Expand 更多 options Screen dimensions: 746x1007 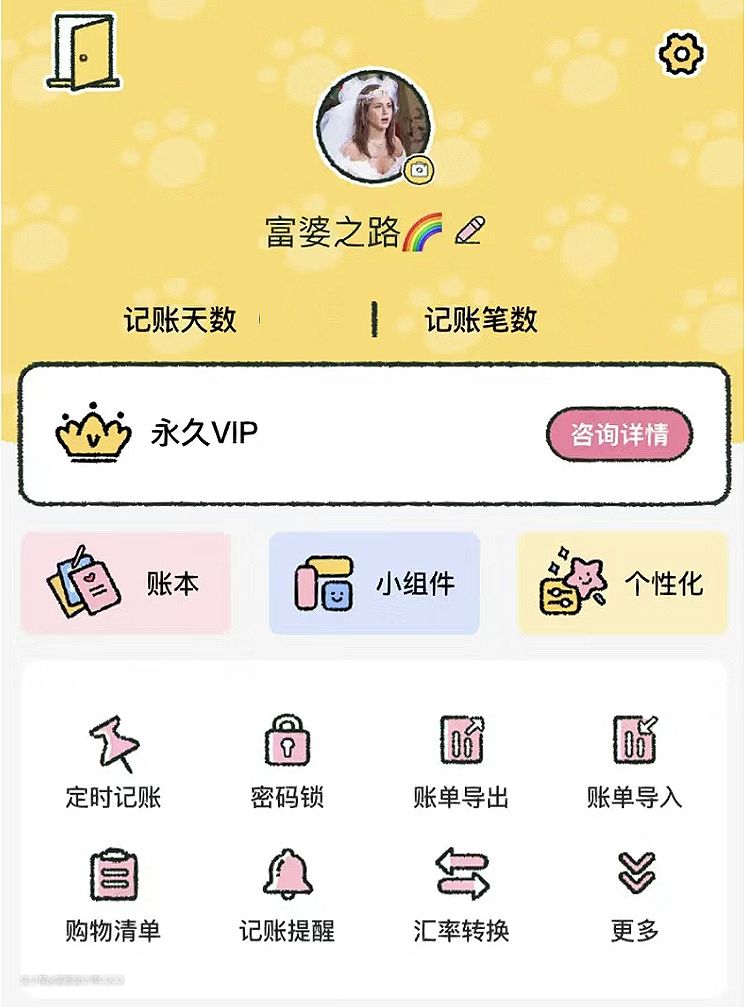click(635, 895)
